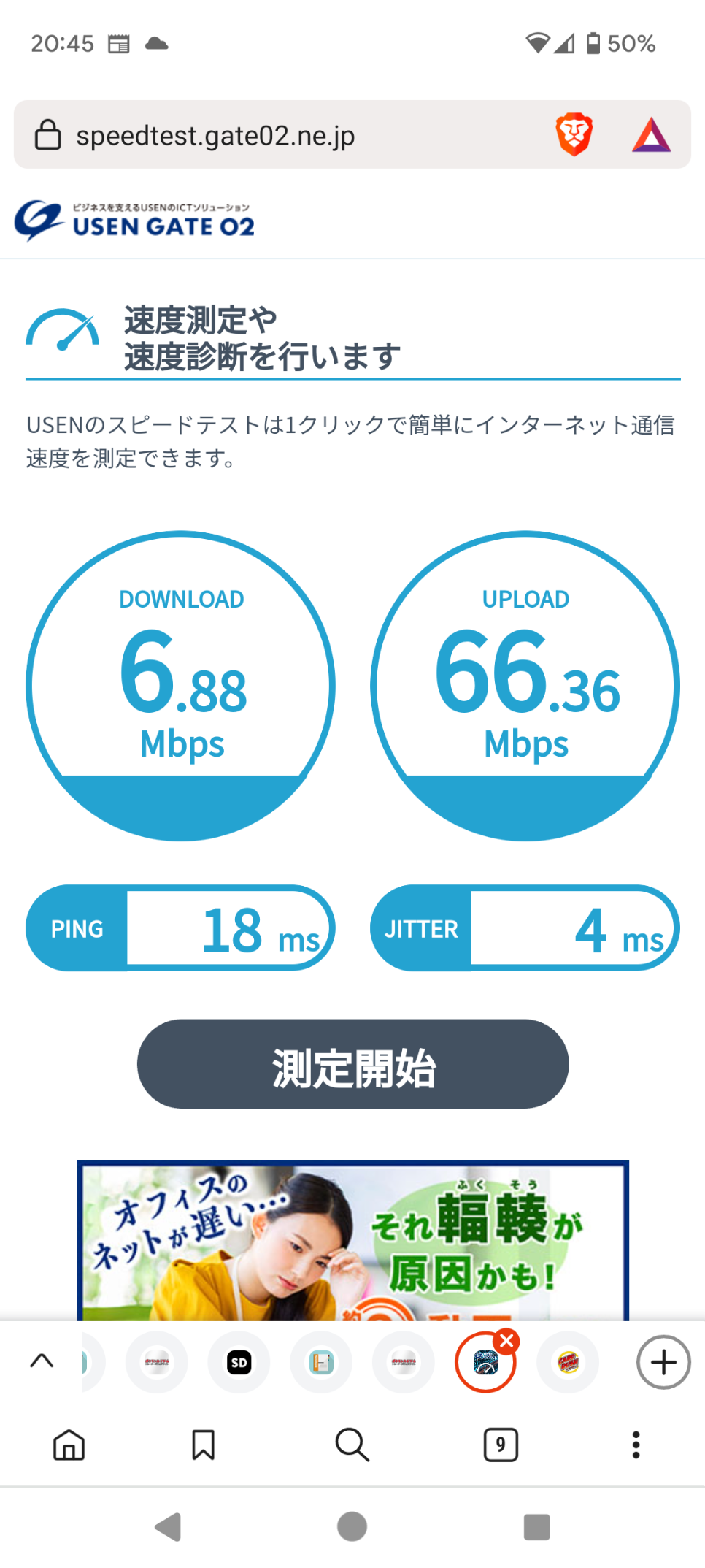Open the office network congestion ad banner
This screenshot has width=705, height=1568.
(352, 1242)
